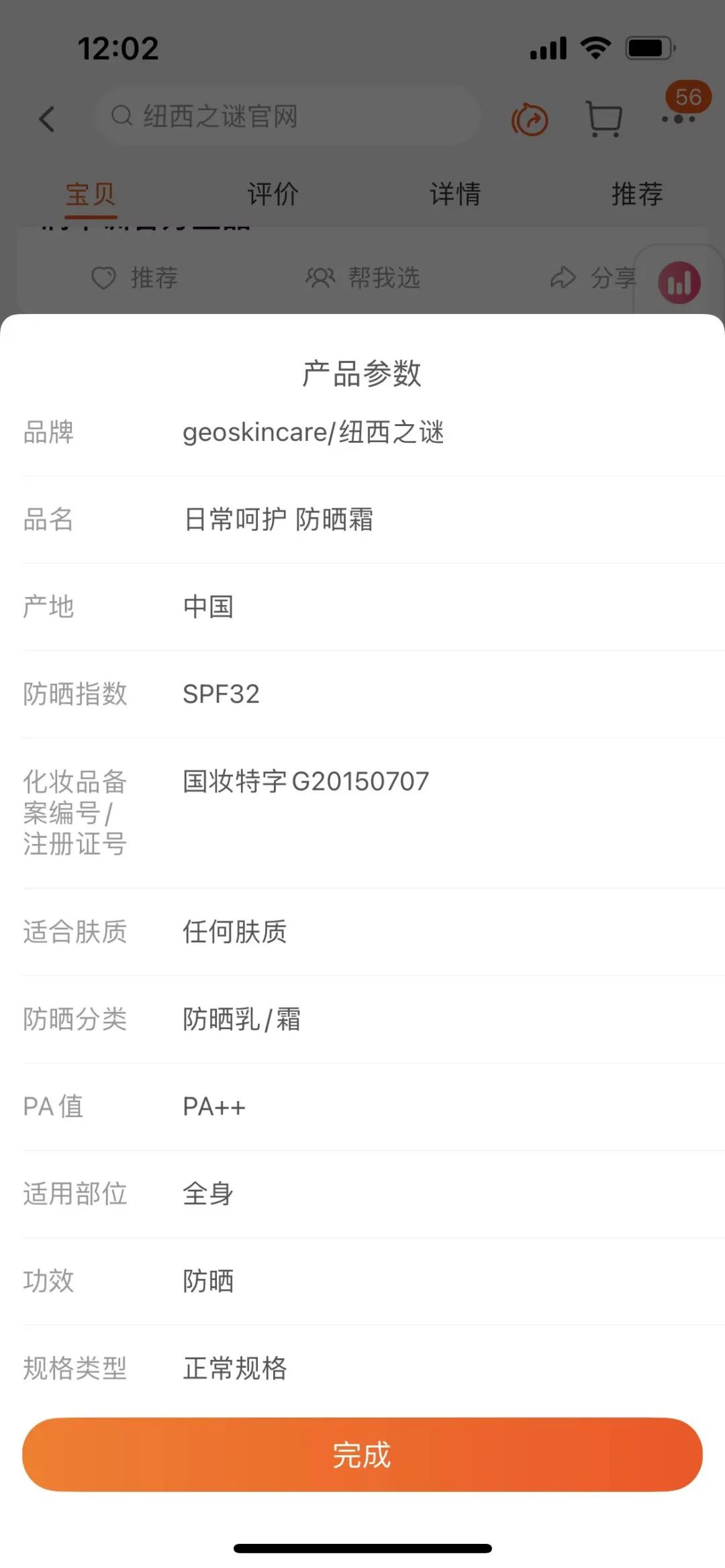
Task: Switch to the 详情 tab
Action: click(x=455, y=195)
